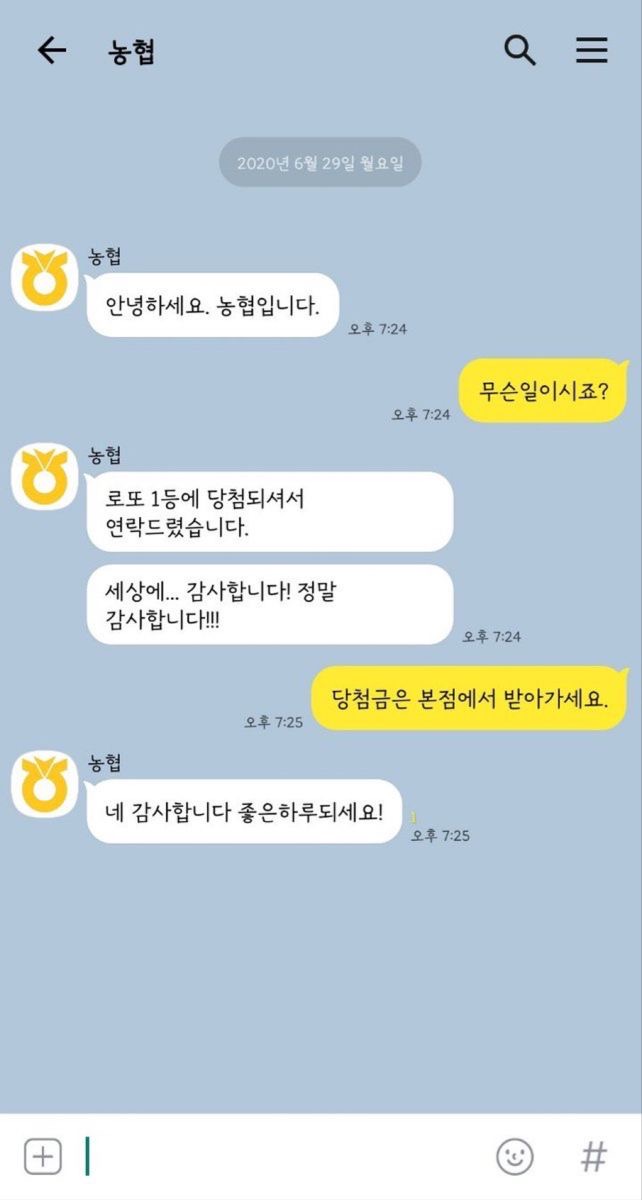Open the plus attachment menu
Viewport: 642px width, 1200px height.
click(42, 1157)
